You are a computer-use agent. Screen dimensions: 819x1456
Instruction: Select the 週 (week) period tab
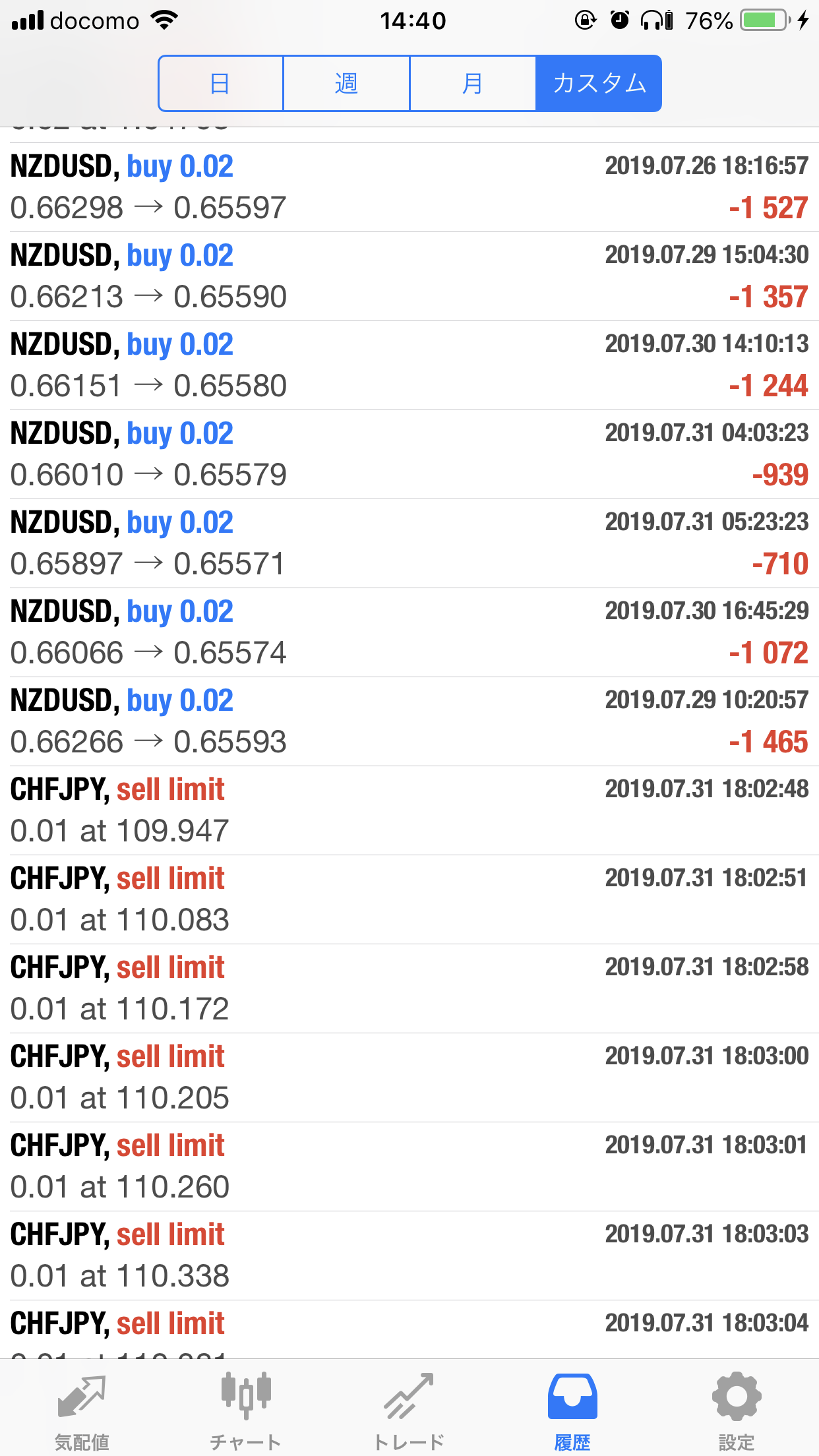coord(346,84)
